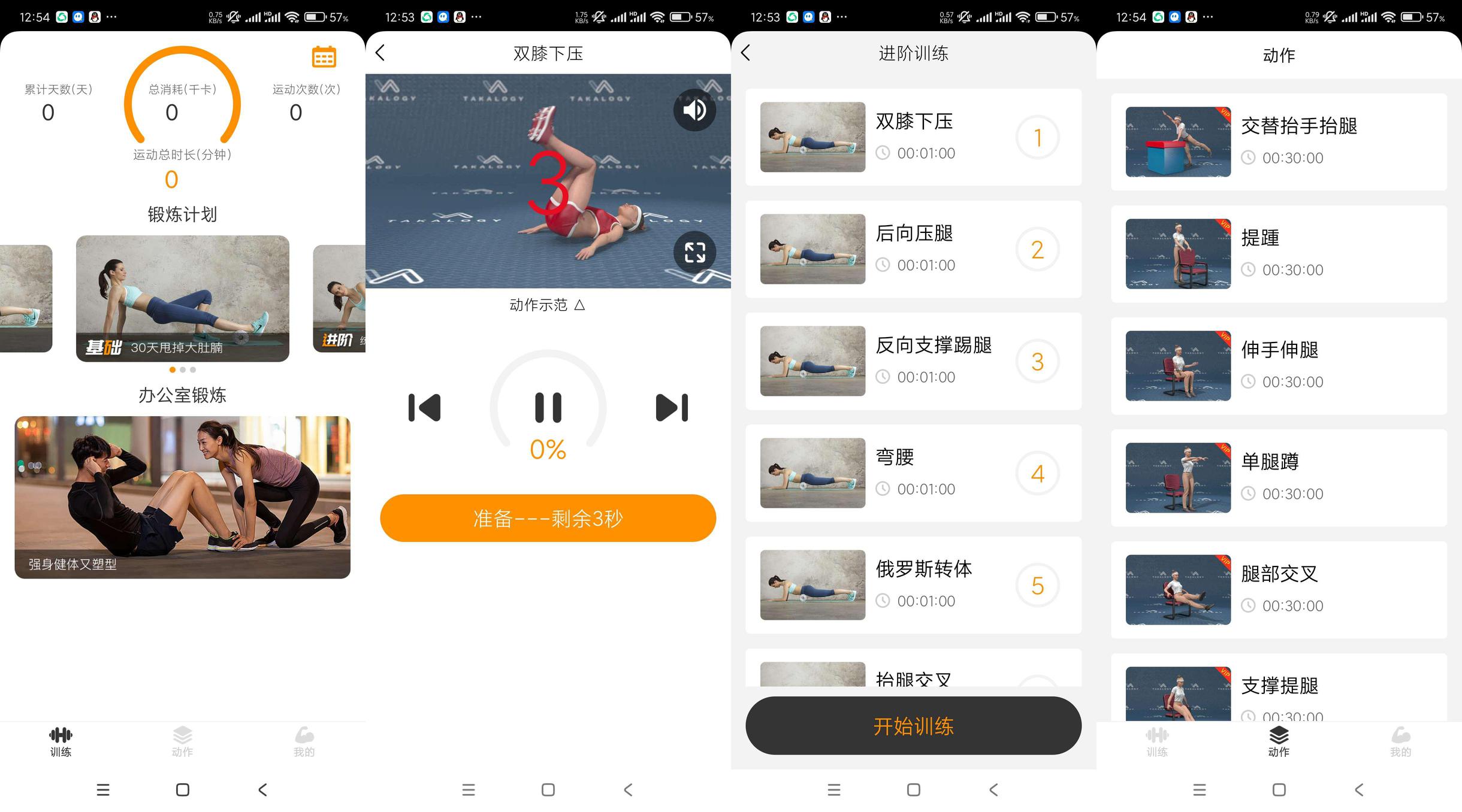Tap the 开始训练 button
1462x812 pixels.
point(913,726)
